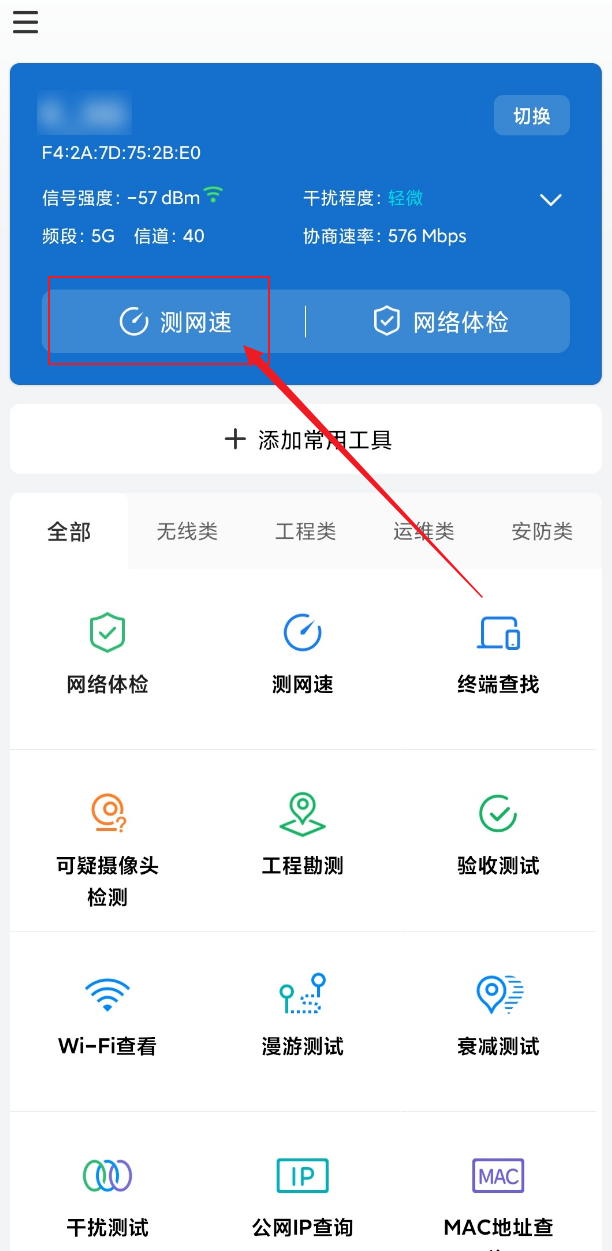The width and height of the screenshot is (612, 1251).
Task: Select the 全部 tab
Action: [69, 532]
